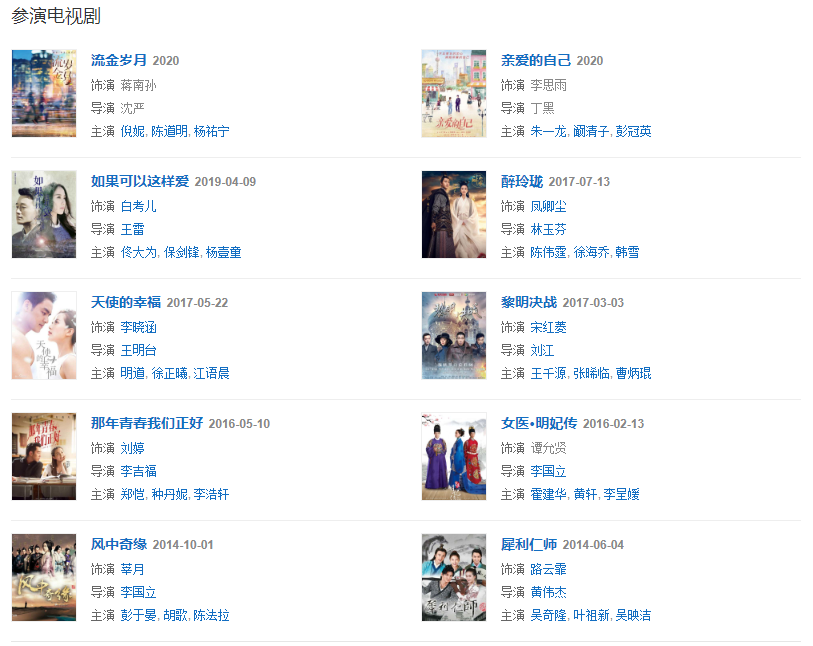Screen dimensions: 813x646
Task: View actor 霍建华's profile link
Action: (x=548, y=495)
